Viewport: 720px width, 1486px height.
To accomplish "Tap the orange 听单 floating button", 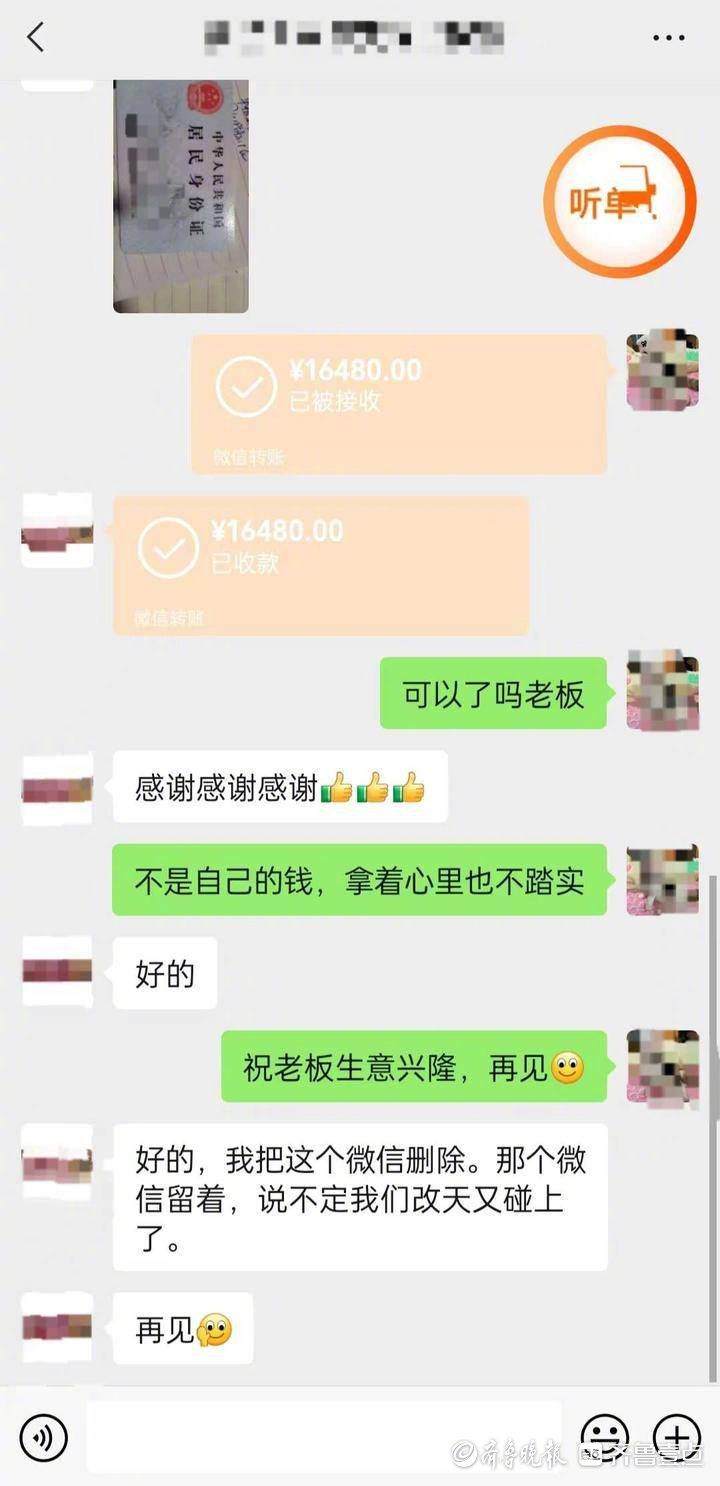I will click(619, 202).
